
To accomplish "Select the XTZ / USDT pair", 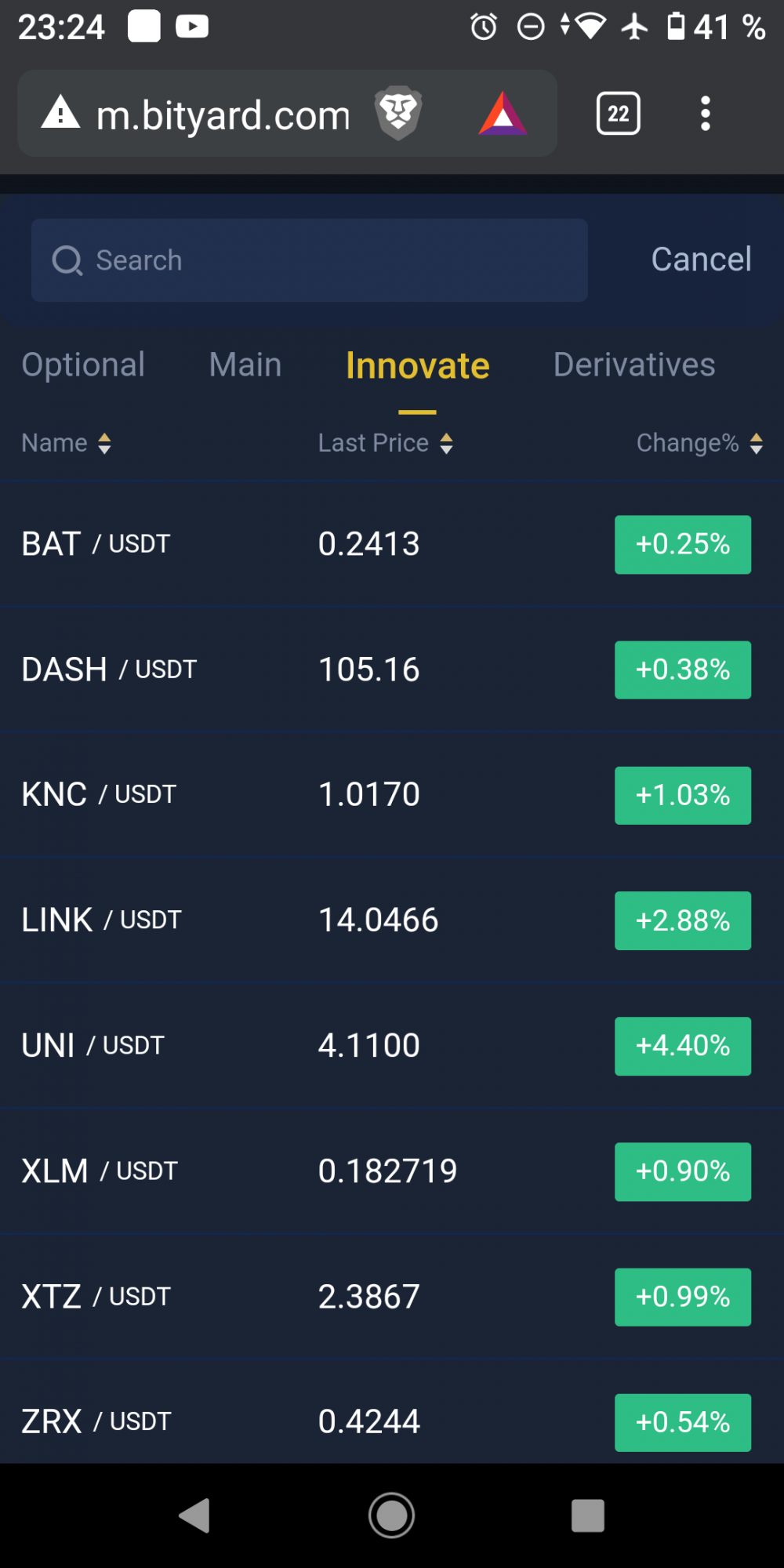I will 392,1297.
